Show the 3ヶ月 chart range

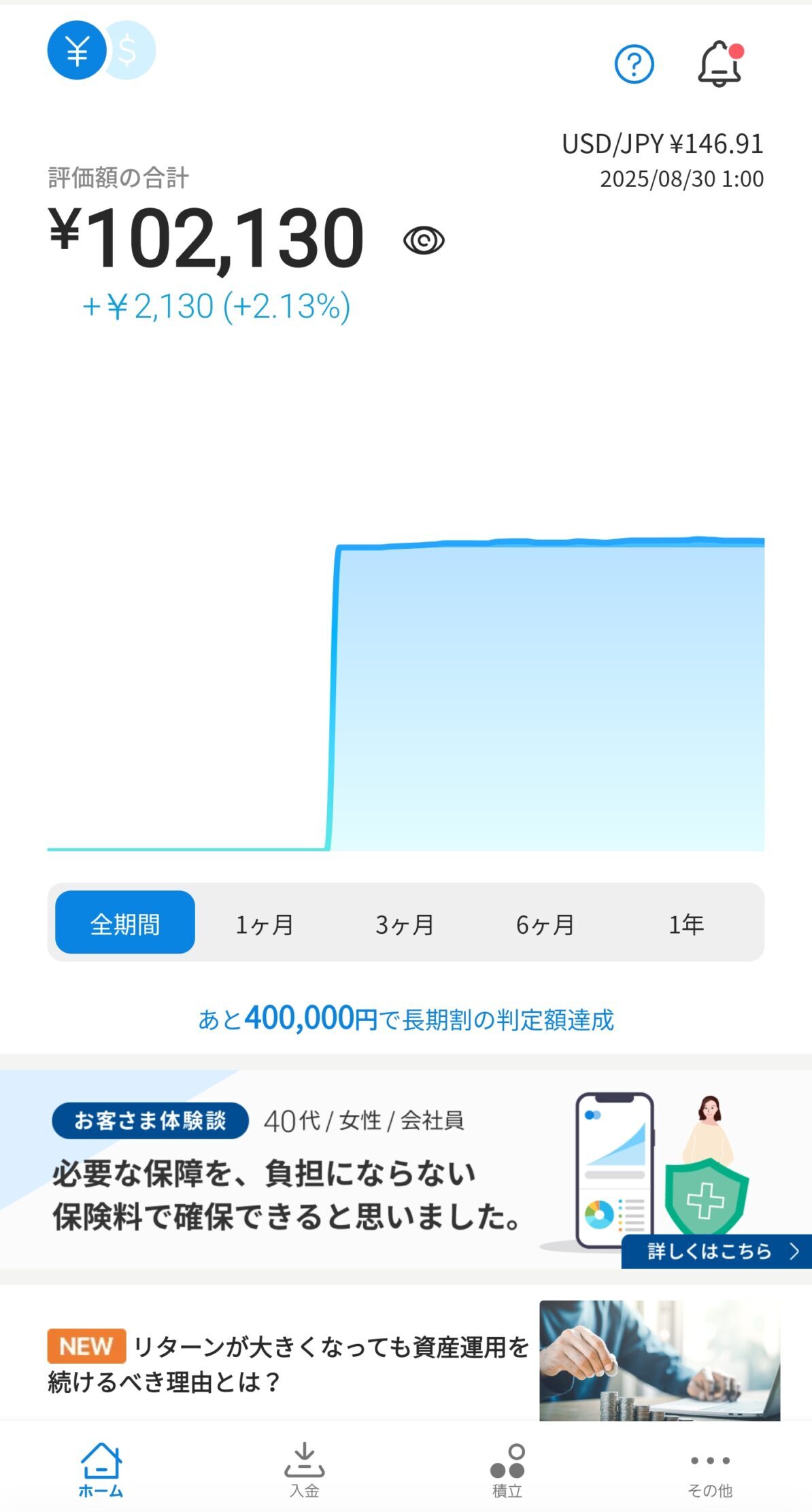(x=405, y=923)
